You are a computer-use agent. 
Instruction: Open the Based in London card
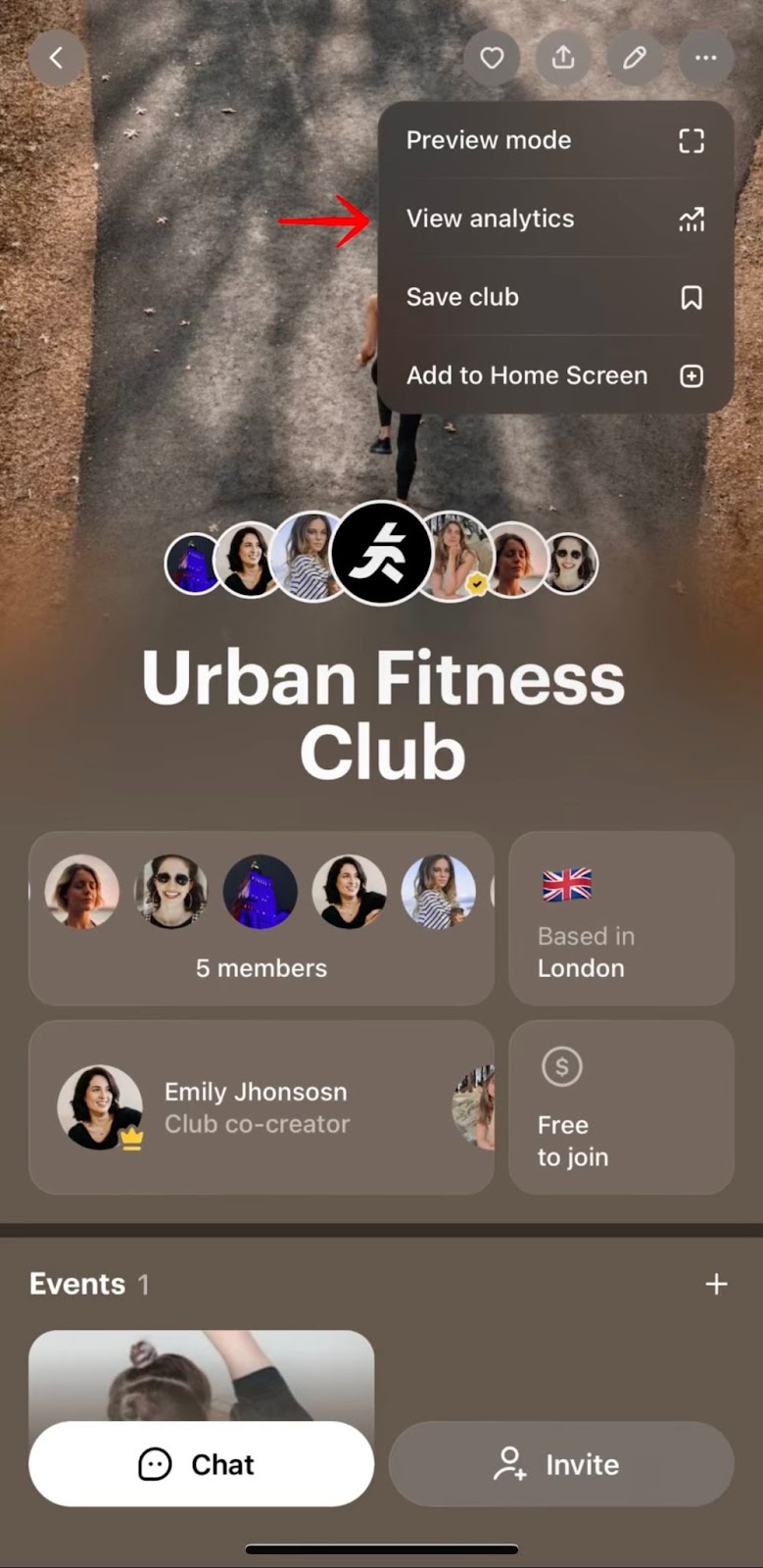621,918
